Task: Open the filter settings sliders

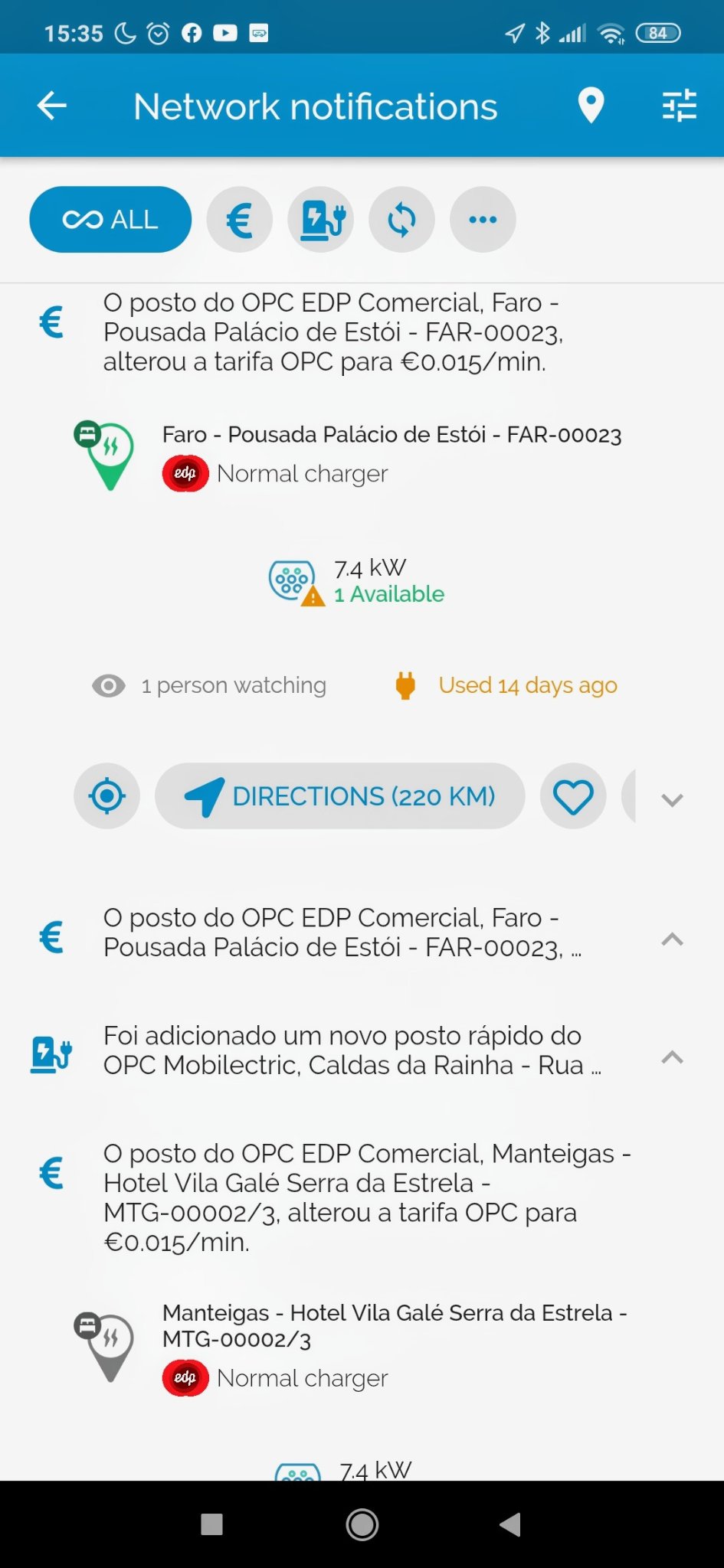Action: click(679, 106)
